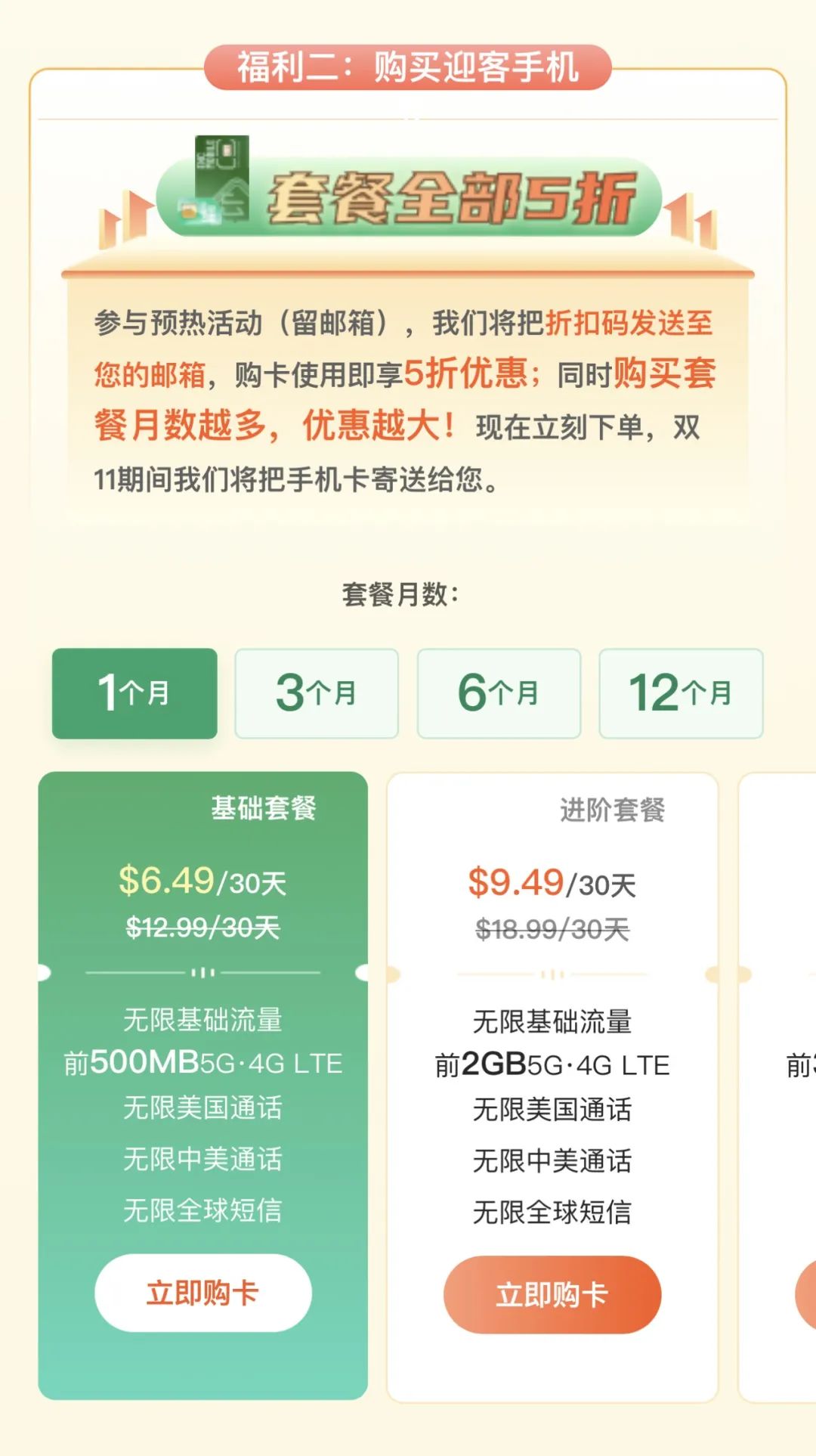
Task: Select the 基础套餐 plan card
Action: (x=202, y=983)
